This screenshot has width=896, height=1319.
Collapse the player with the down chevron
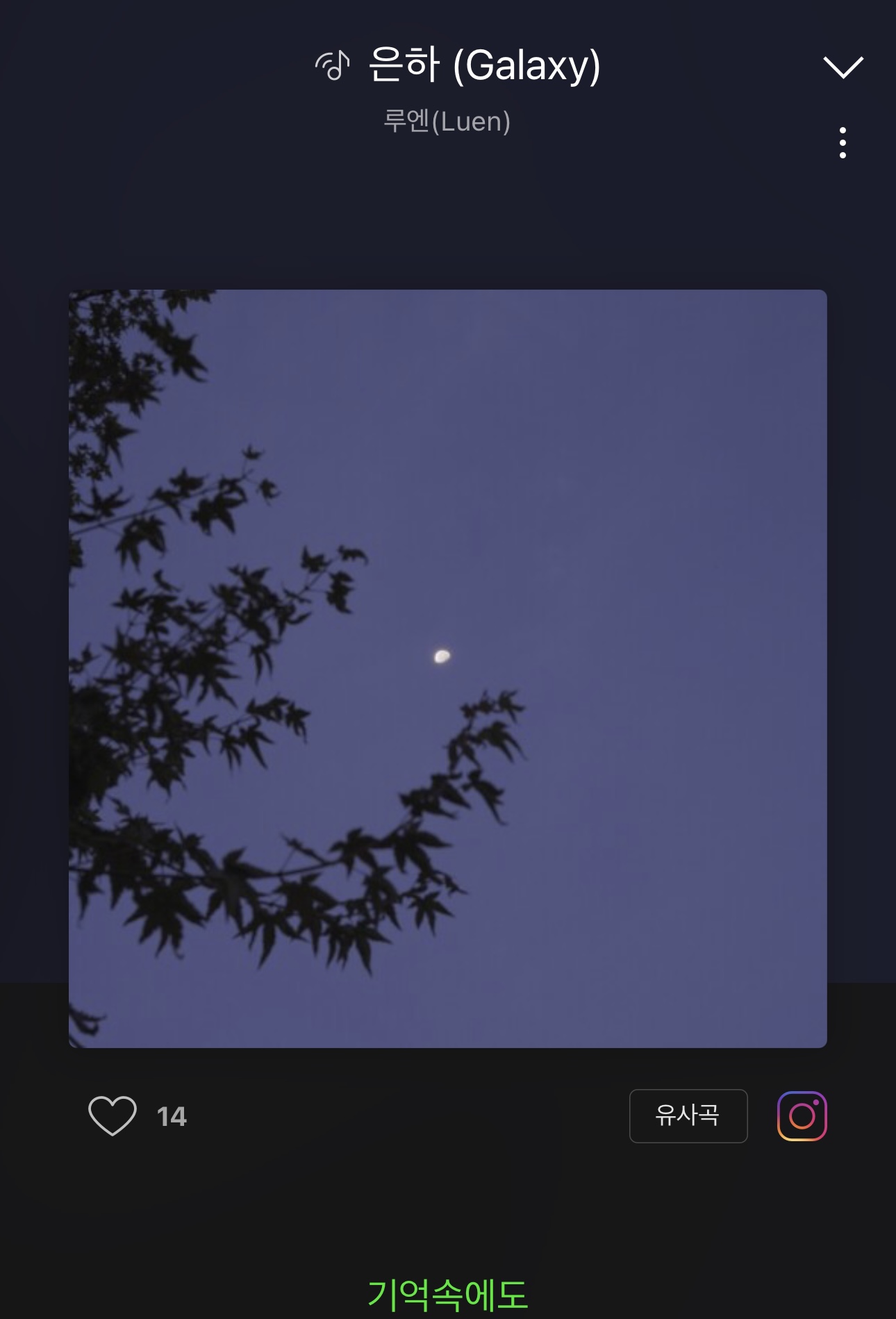pyautogui.click(x=843, y=67)
